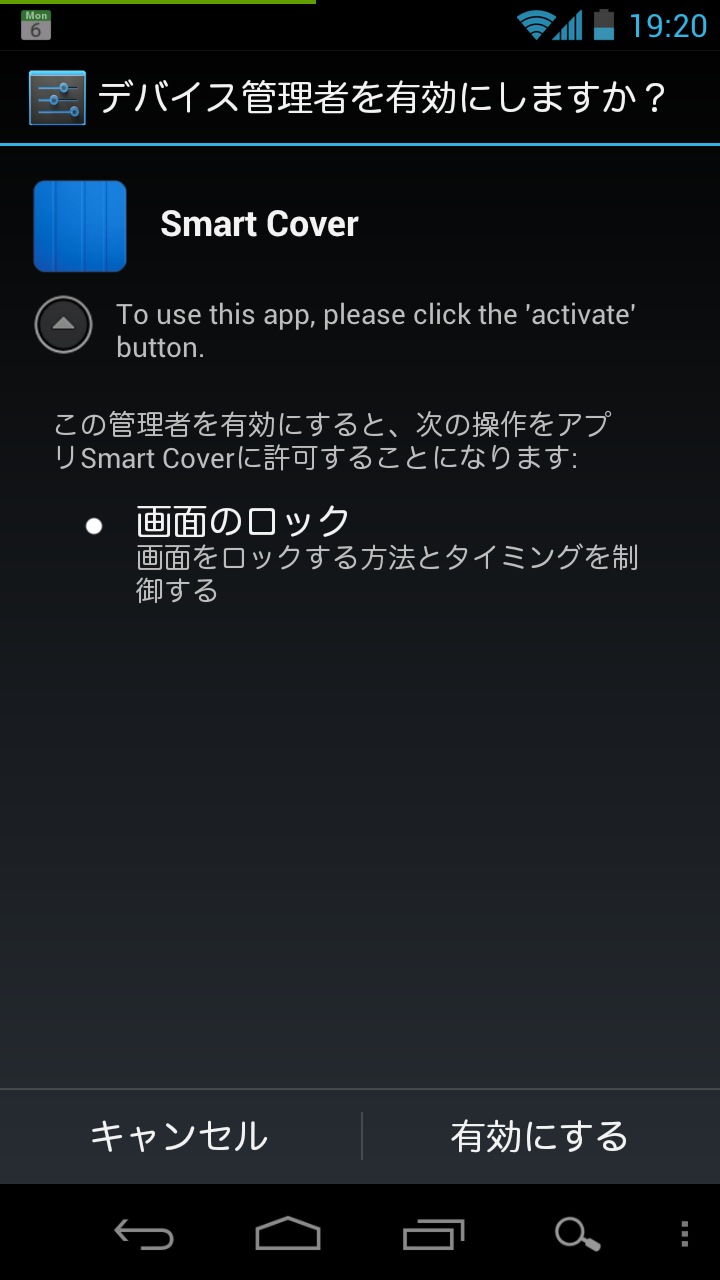Activate device administrator with 有効にする
This screenshot has width=720, height=1280.
pos(540,1136)
